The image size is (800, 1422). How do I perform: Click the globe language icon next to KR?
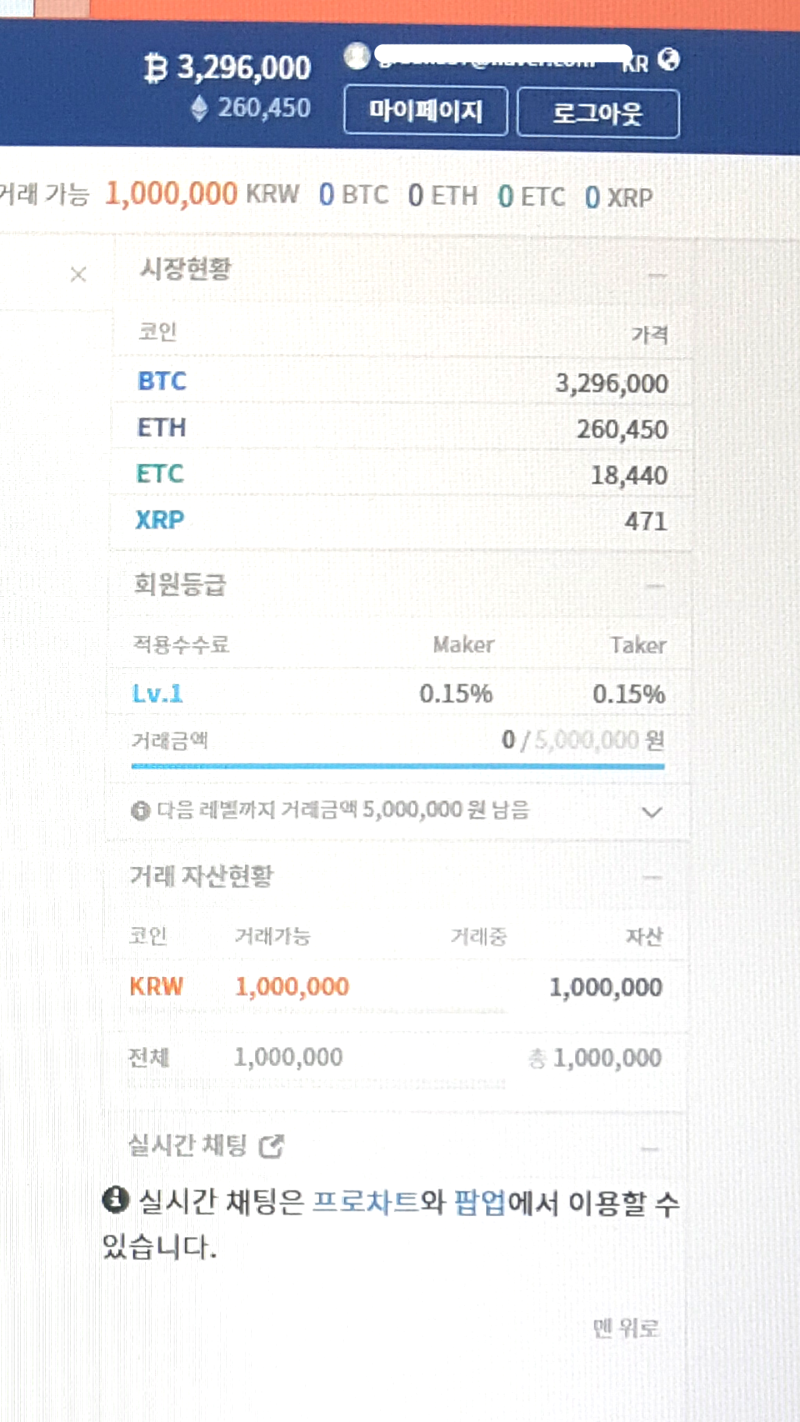tap(671, 60)
